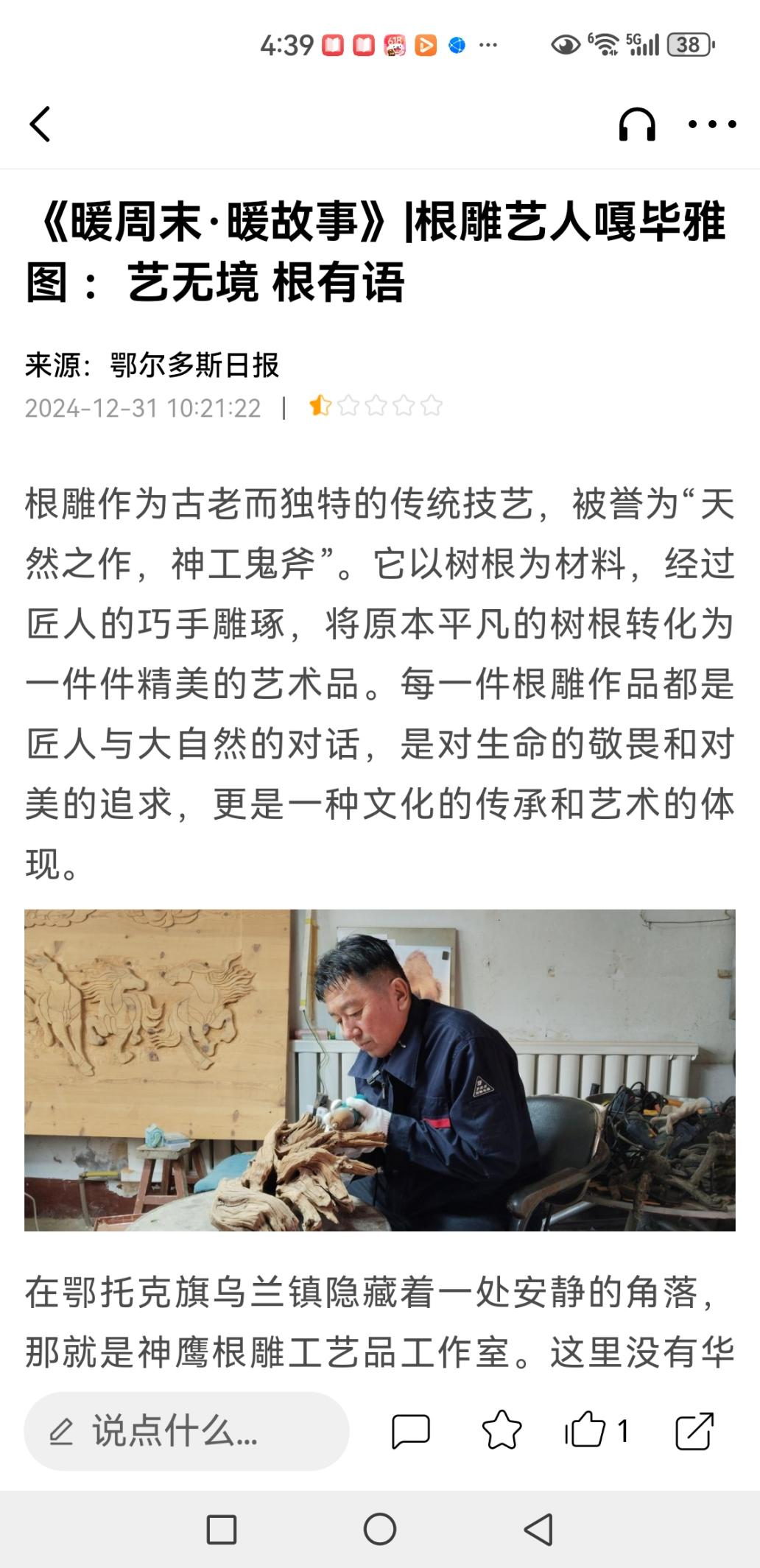Open the comments bubble icon
This screenshot has height=1568, width=760.
point(410,1431)
